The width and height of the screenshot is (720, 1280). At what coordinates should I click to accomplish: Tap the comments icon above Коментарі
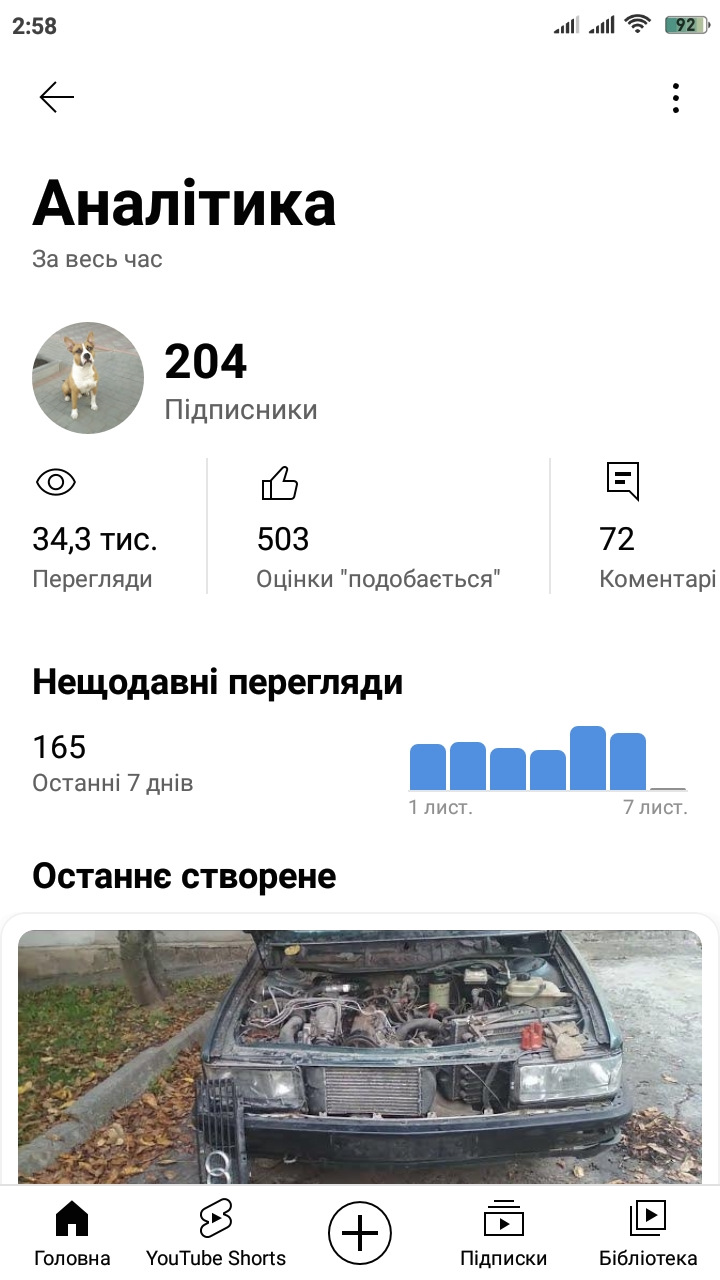(x=622, y=481)
